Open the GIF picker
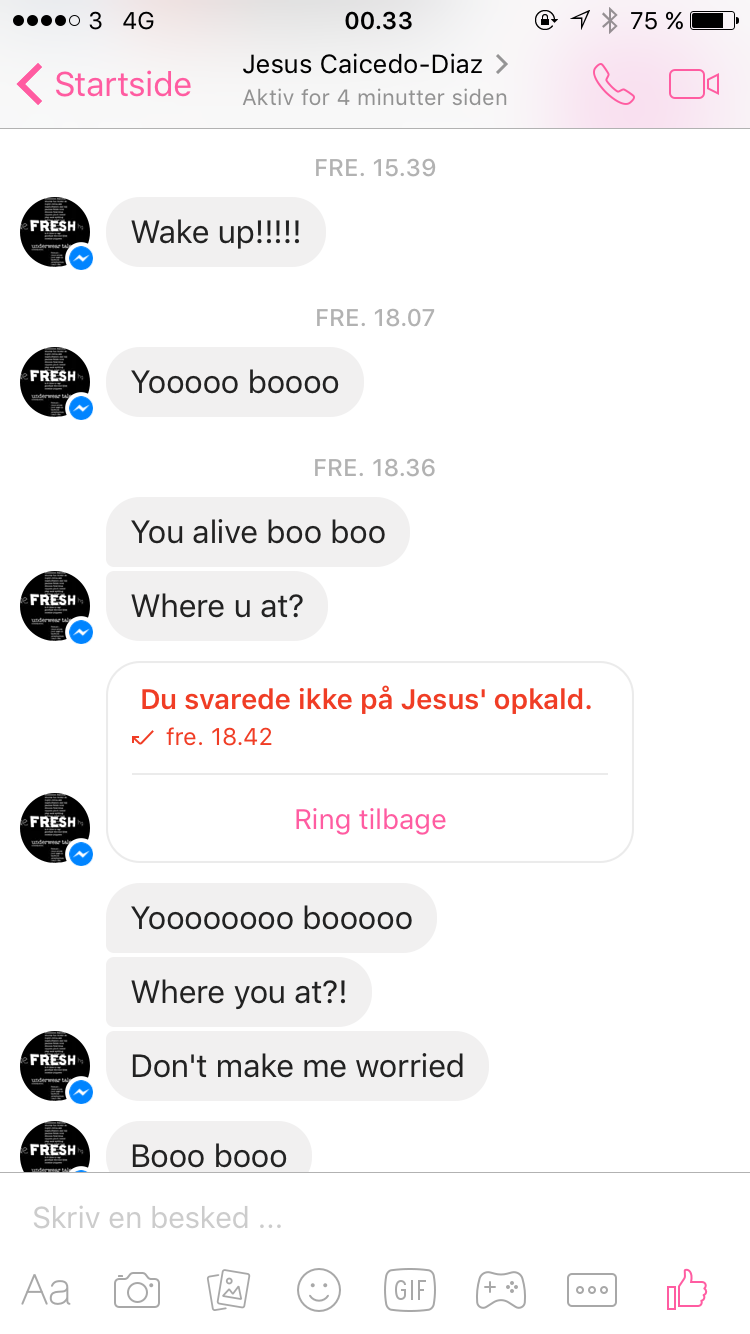 coord(410,1290)
